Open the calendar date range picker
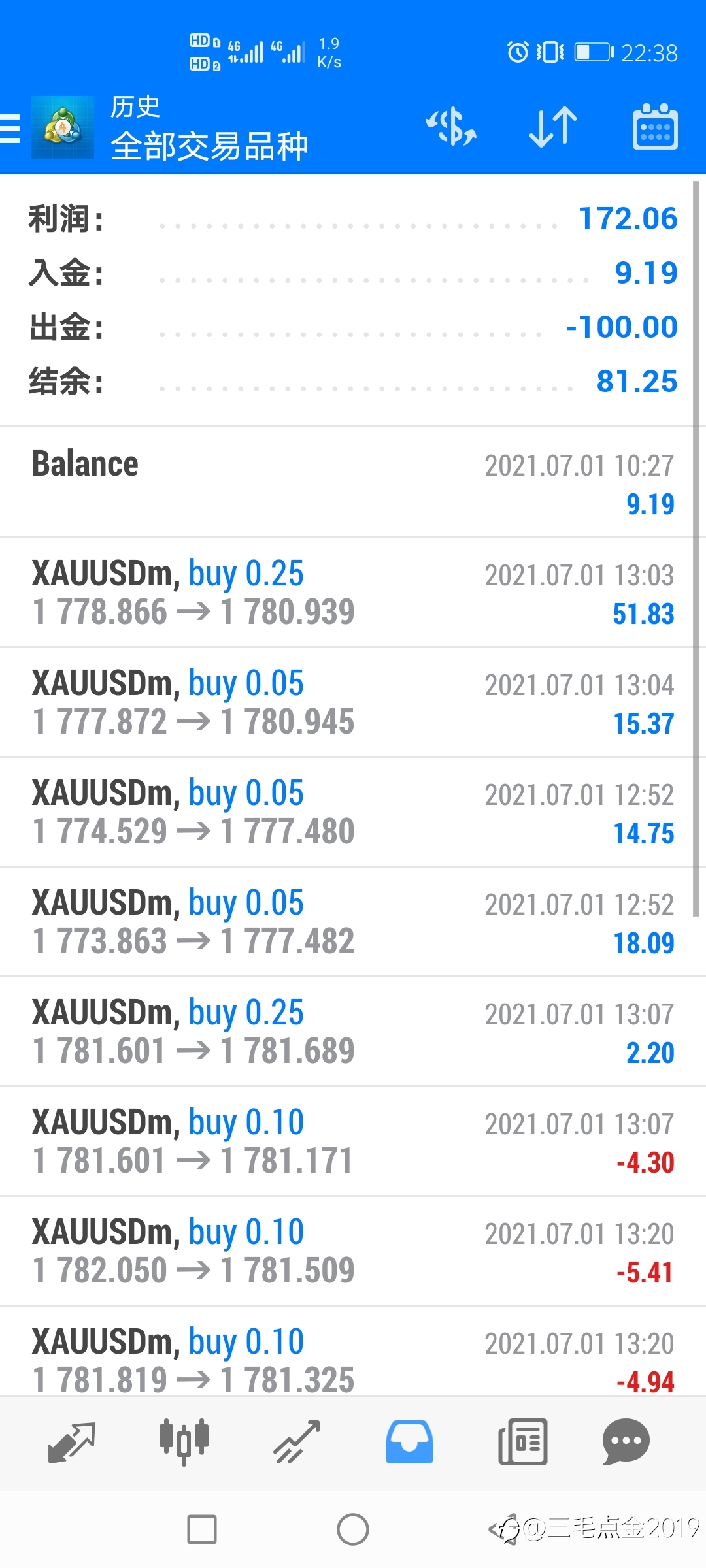The height and width of the screenshot is (1568, 706). pyautogui.click(x=655, y=127)
